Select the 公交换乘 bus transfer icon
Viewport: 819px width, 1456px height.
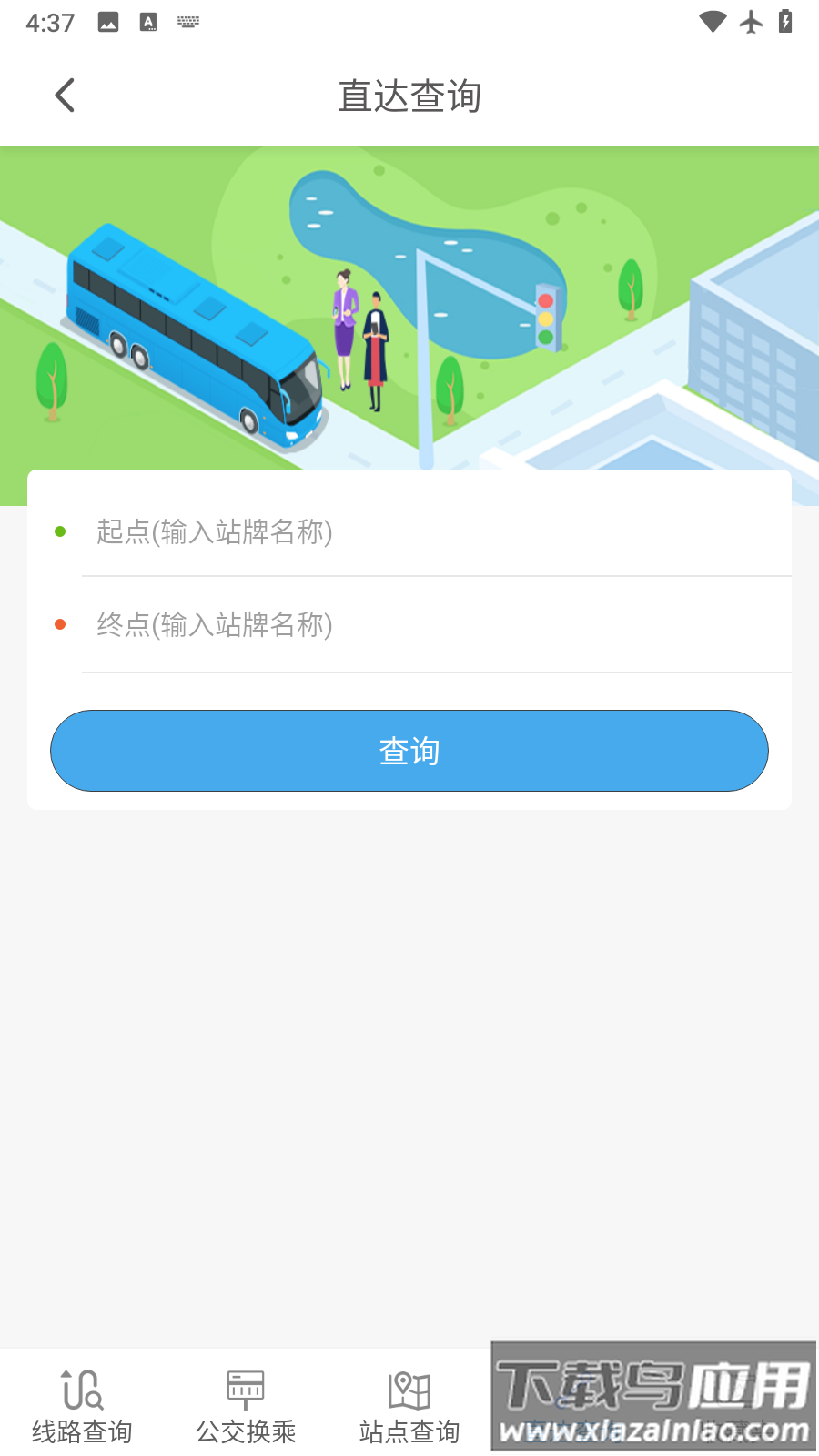[x=245, y=1387]
